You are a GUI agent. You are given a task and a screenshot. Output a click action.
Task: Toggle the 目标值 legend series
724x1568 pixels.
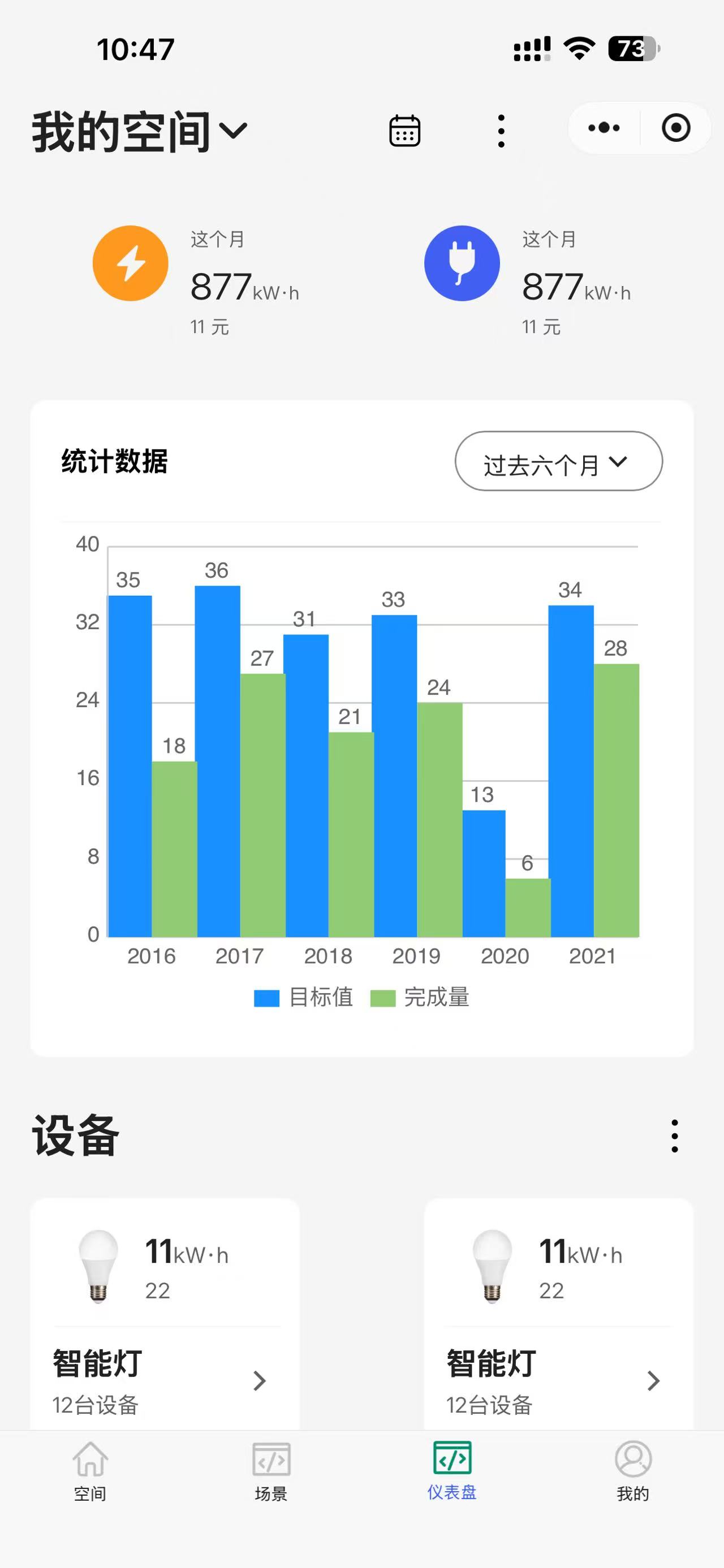tap(304, 998)
